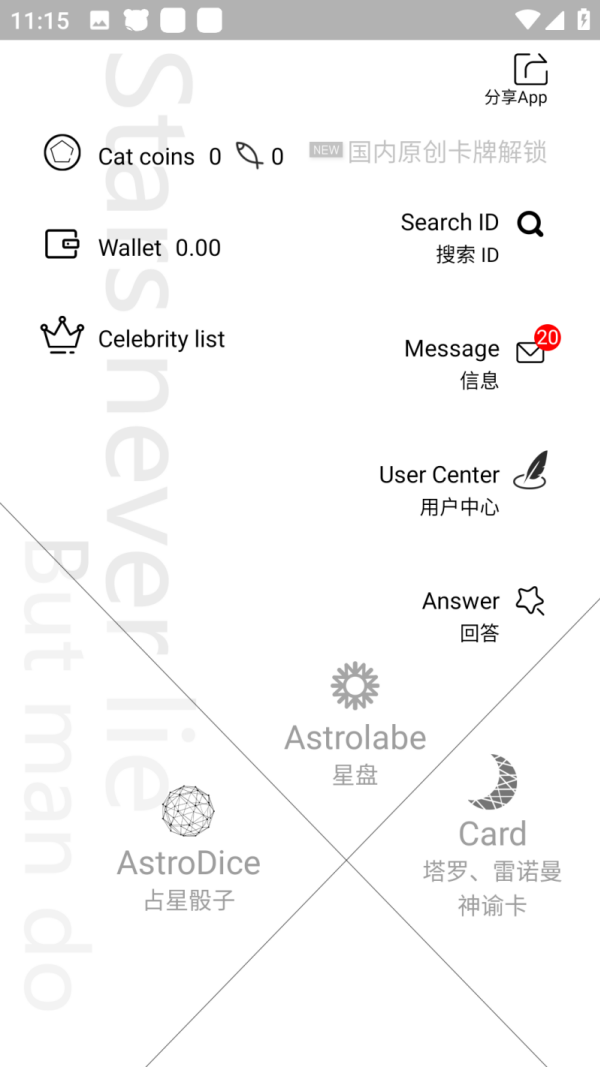The width and height of the screenshot is (600, 1067).
Task: Open the Answer section
Action: point(484,614)
